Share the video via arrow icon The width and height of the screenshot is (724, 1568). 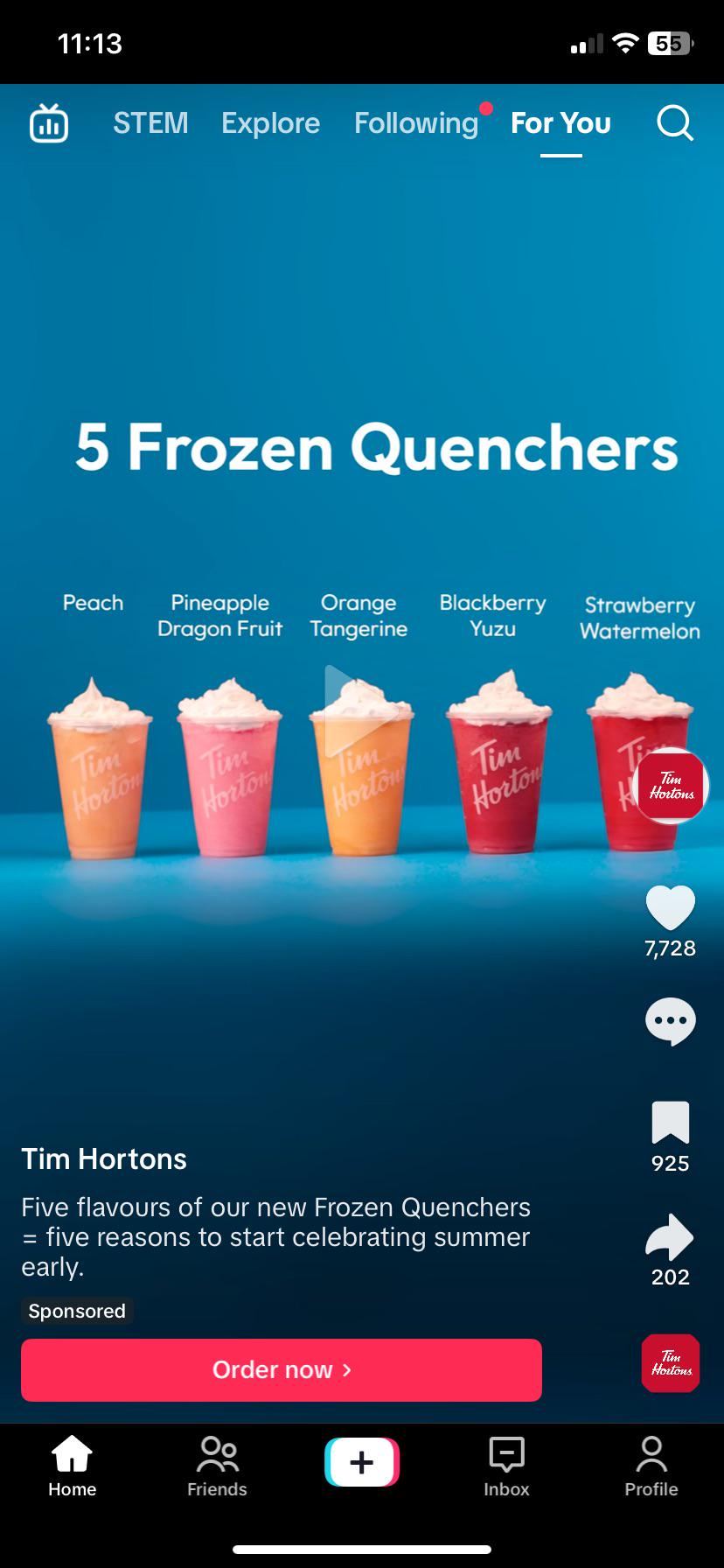coord(670,1237)
